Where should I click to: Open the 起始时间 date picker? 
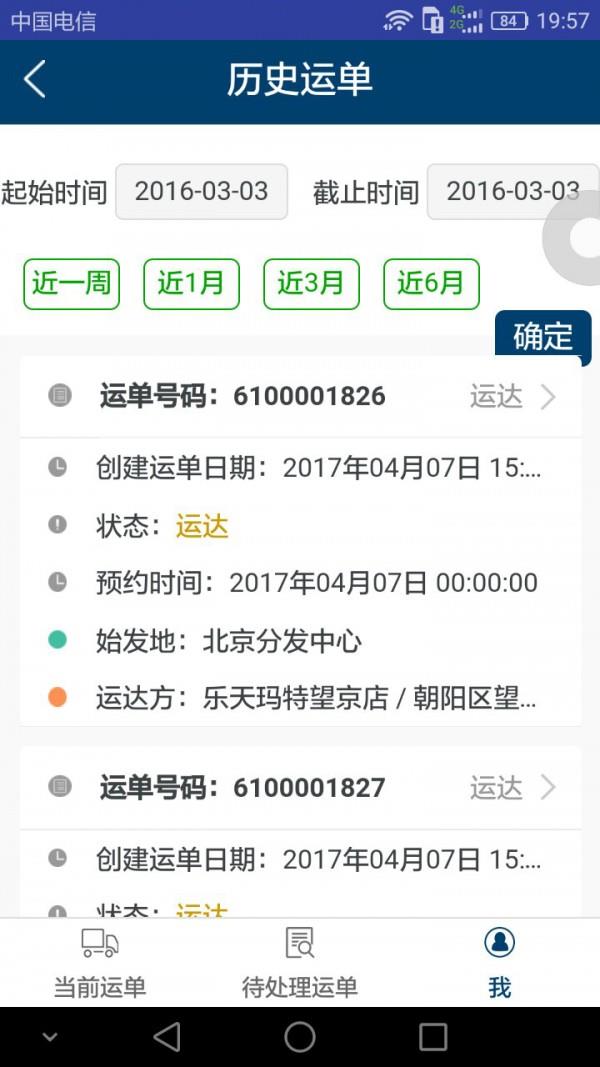[x=201, y=191]
